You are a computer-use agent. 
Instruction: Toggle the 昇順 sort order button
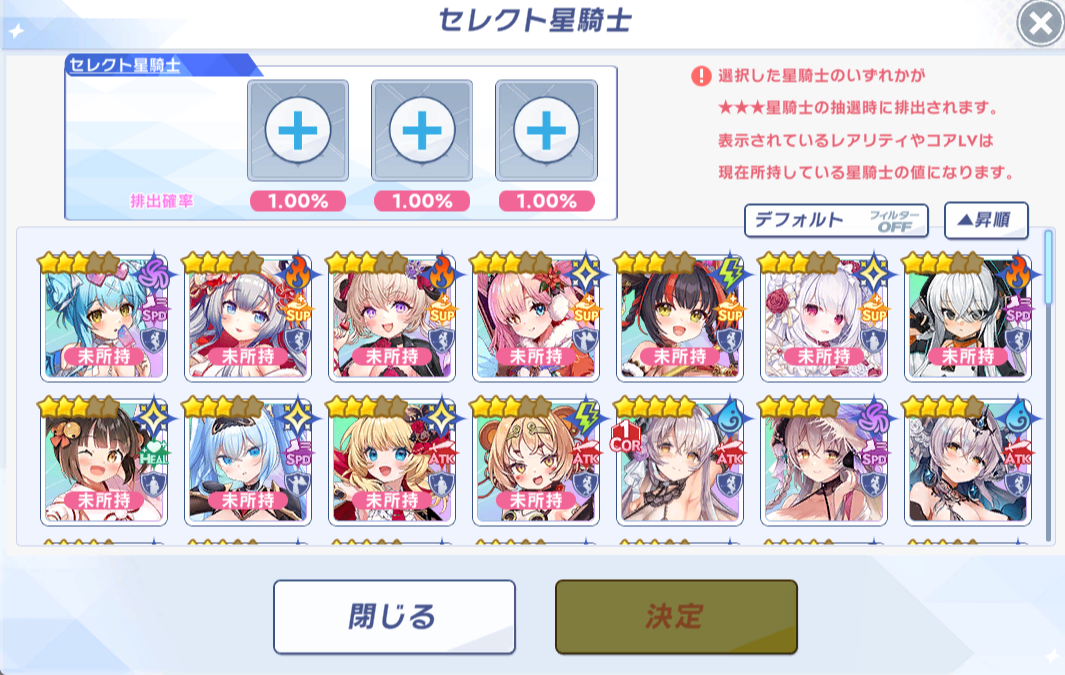(x=985, y=220)
